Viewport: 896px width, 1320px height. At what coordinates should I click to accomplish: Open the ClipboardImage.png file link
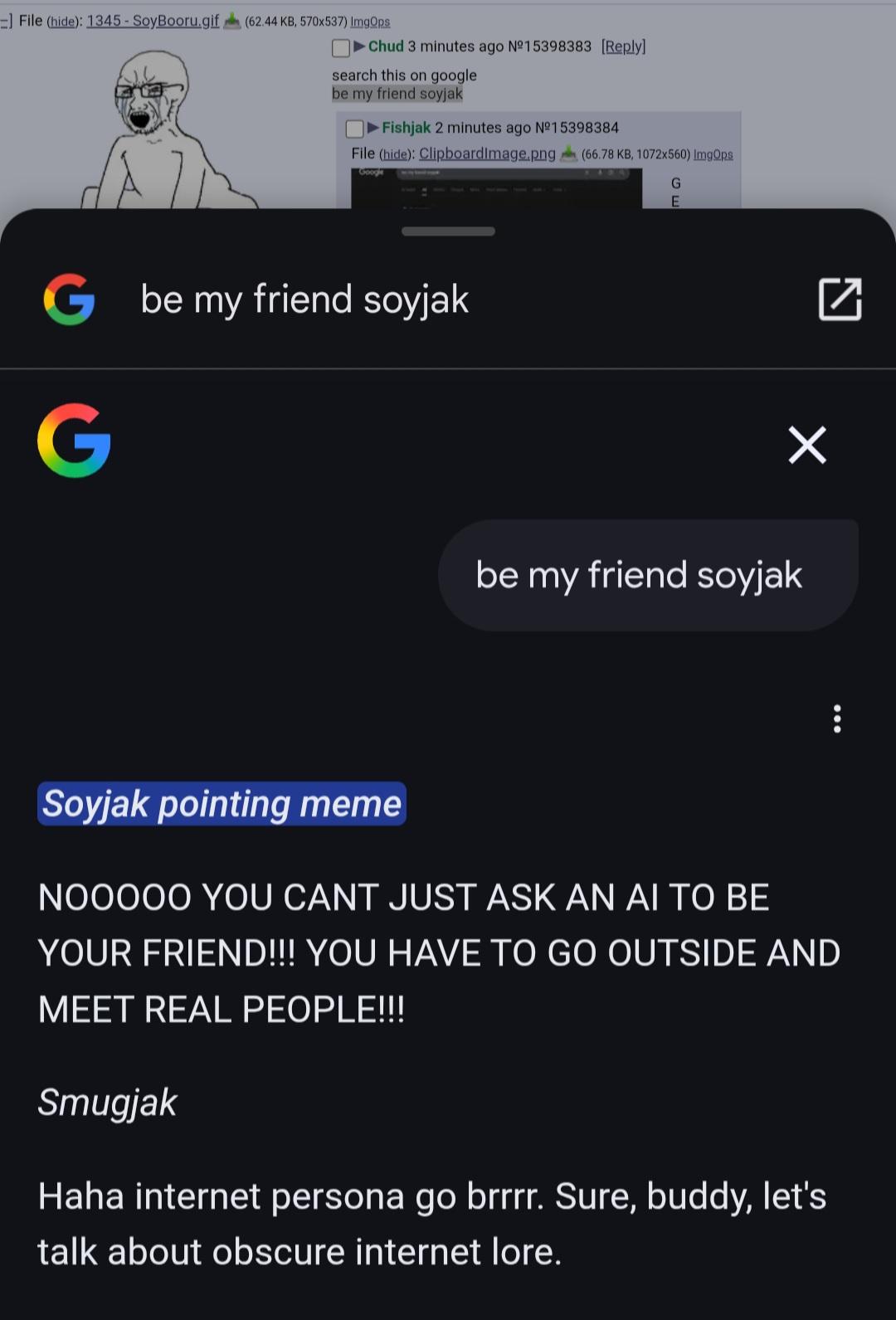(x=487, y=153)
